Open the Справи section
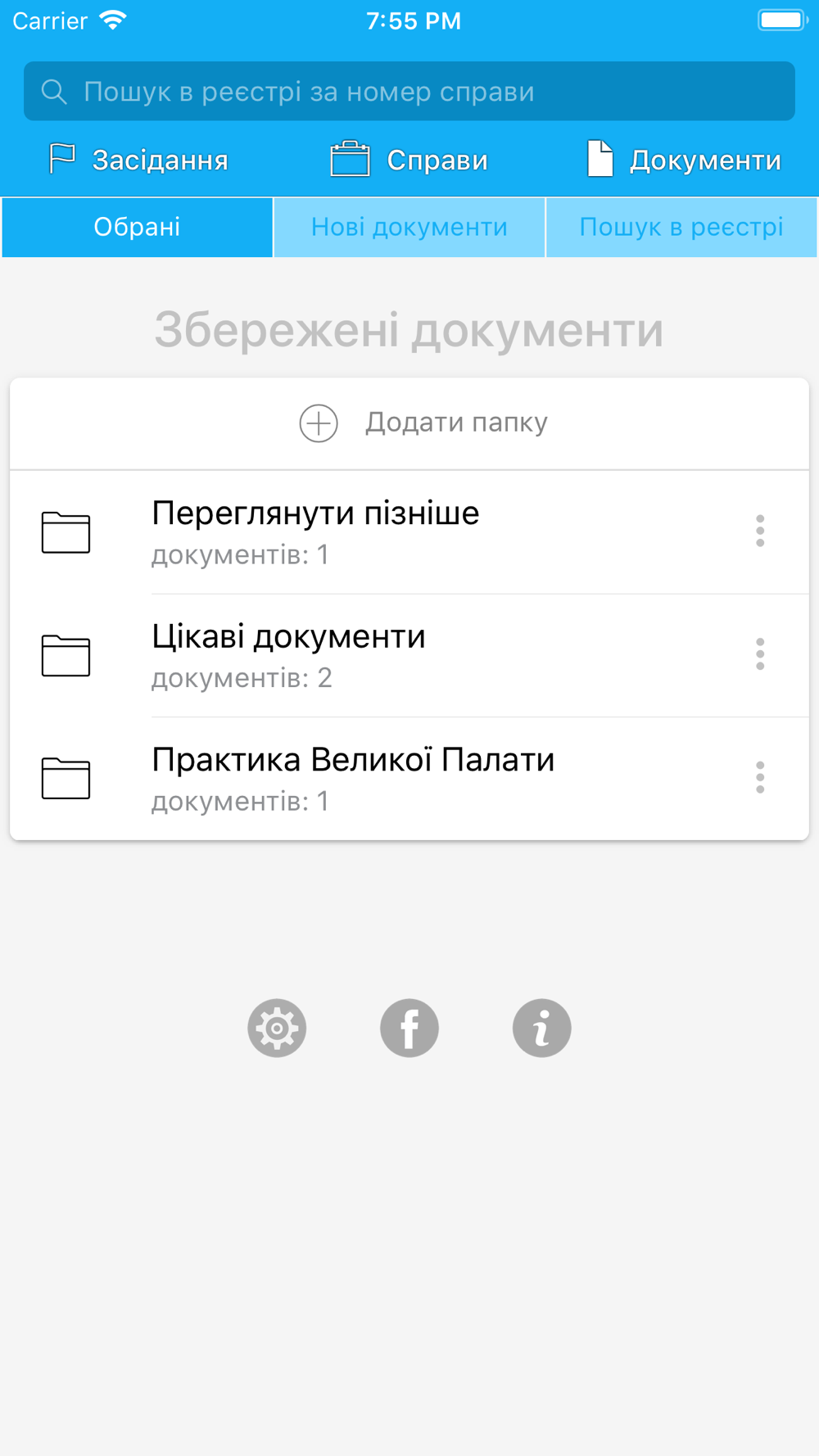 [409, 160]
